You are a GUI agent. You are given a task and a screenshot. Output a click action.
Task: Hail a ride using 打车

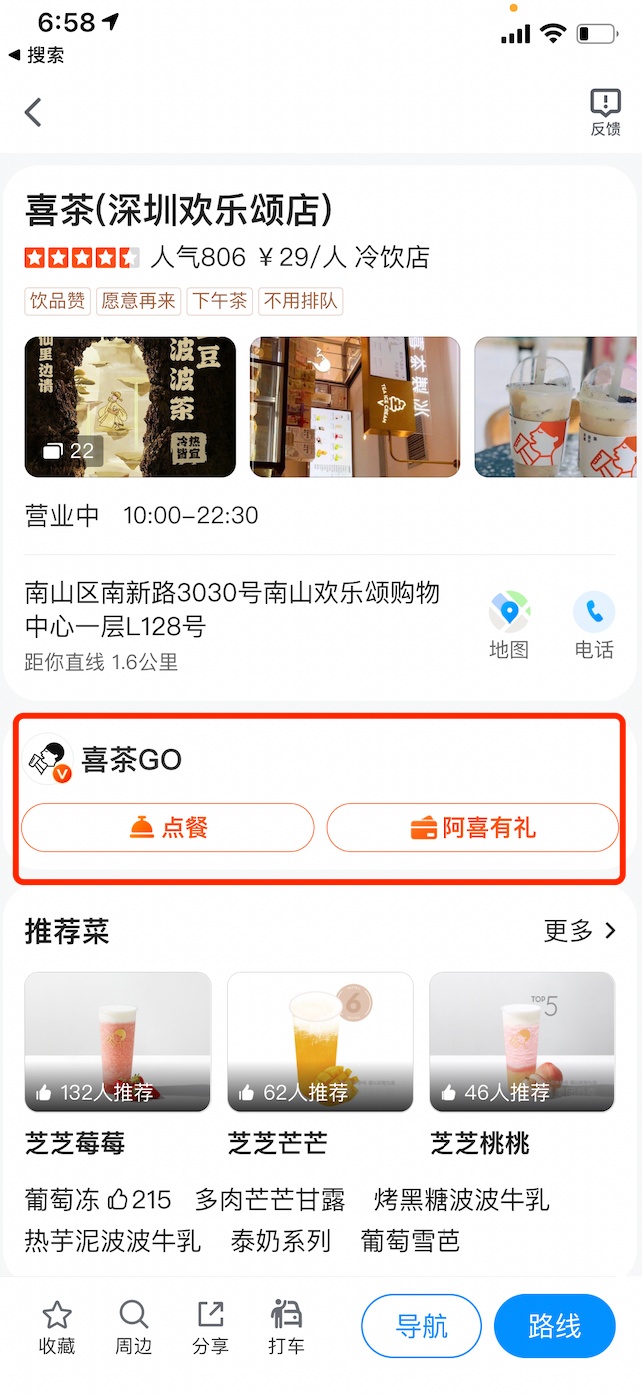point(286,1327)
